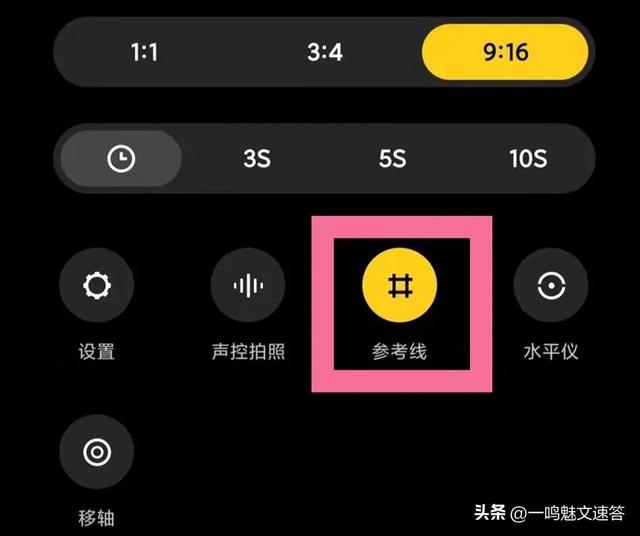The width and height of the screenshot is (640, 536).
Task: Set the timer to 3S
Action: [x=257, y=158]
